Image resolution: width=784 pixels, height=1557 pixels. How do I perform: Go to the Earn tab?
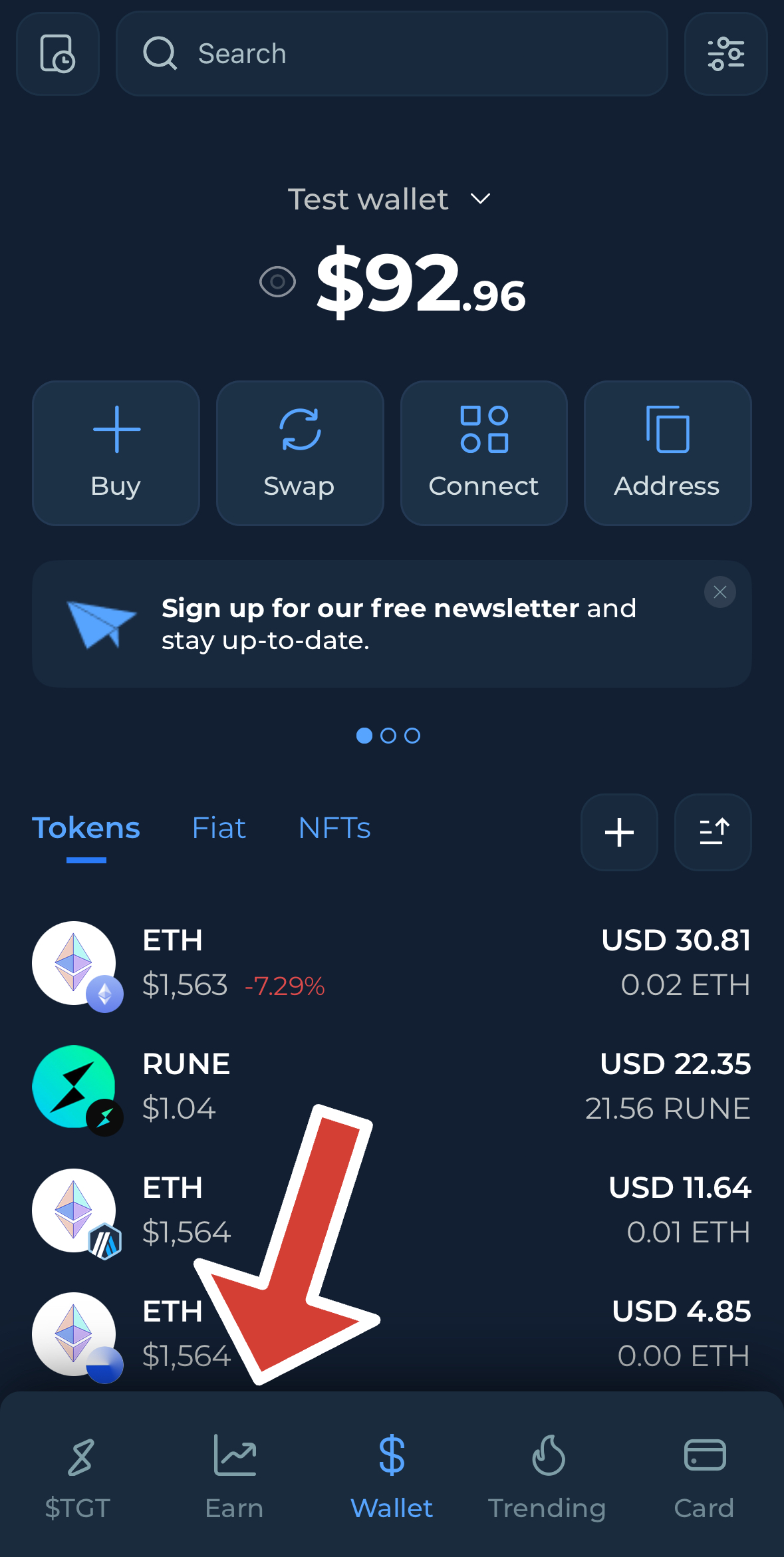coord(234,1477)
